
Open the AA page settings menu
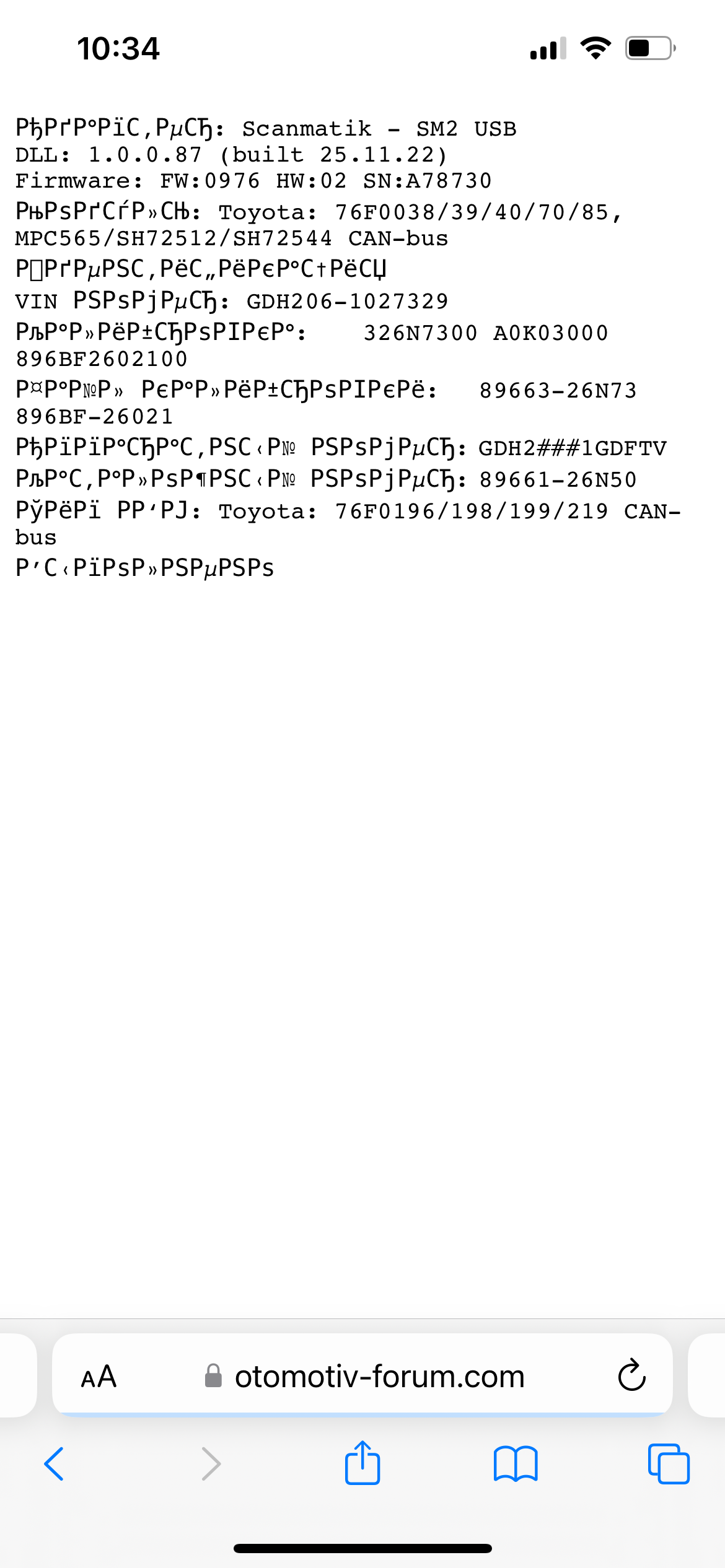[x=99, y=1377]
